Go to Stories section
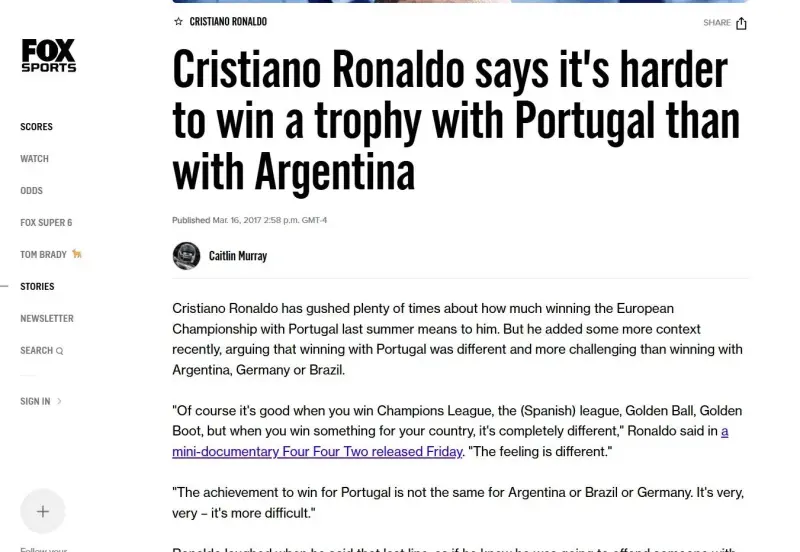The image size is (800, 552). [37, 287]
